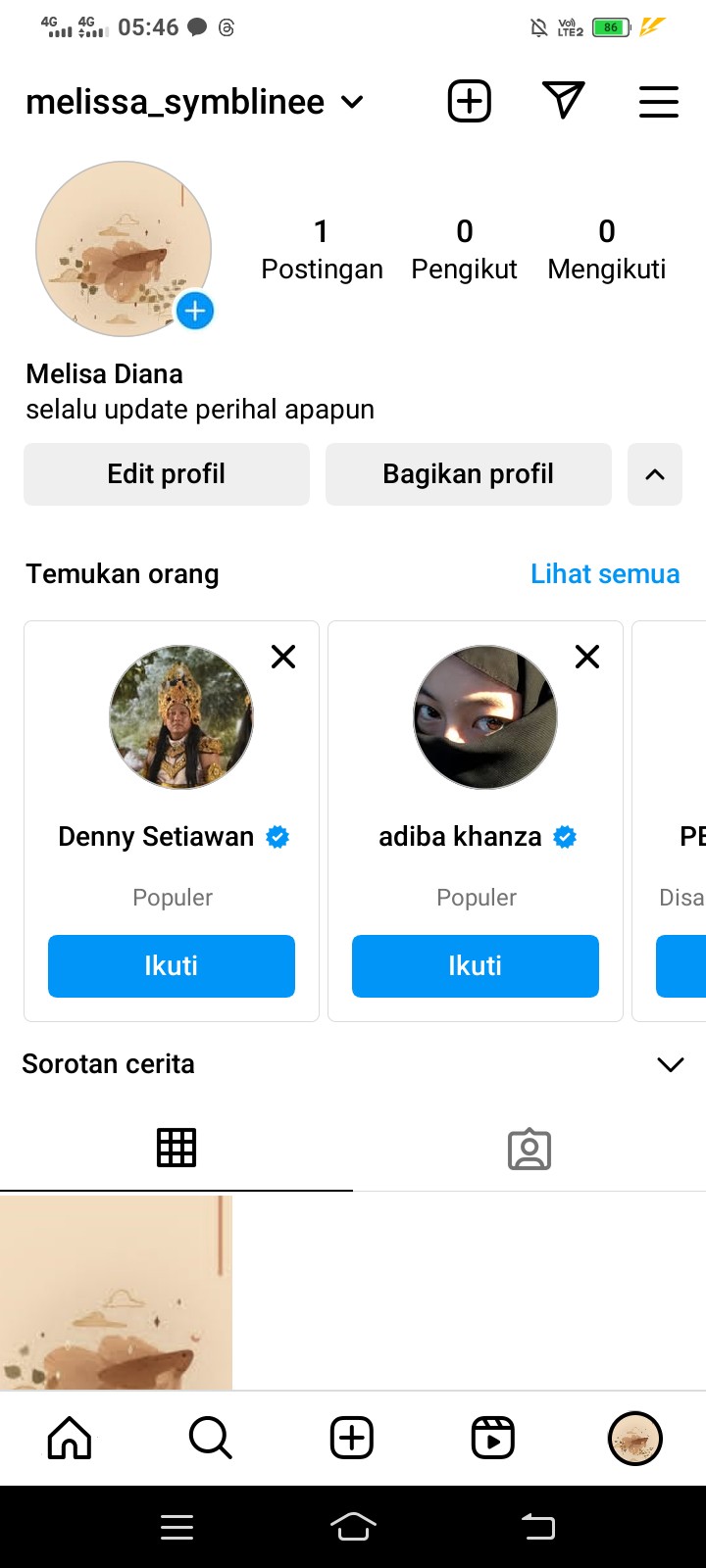Open the Lihat semua link
Viewport: 706px width, 1568px height.
[x=604, y=574]
